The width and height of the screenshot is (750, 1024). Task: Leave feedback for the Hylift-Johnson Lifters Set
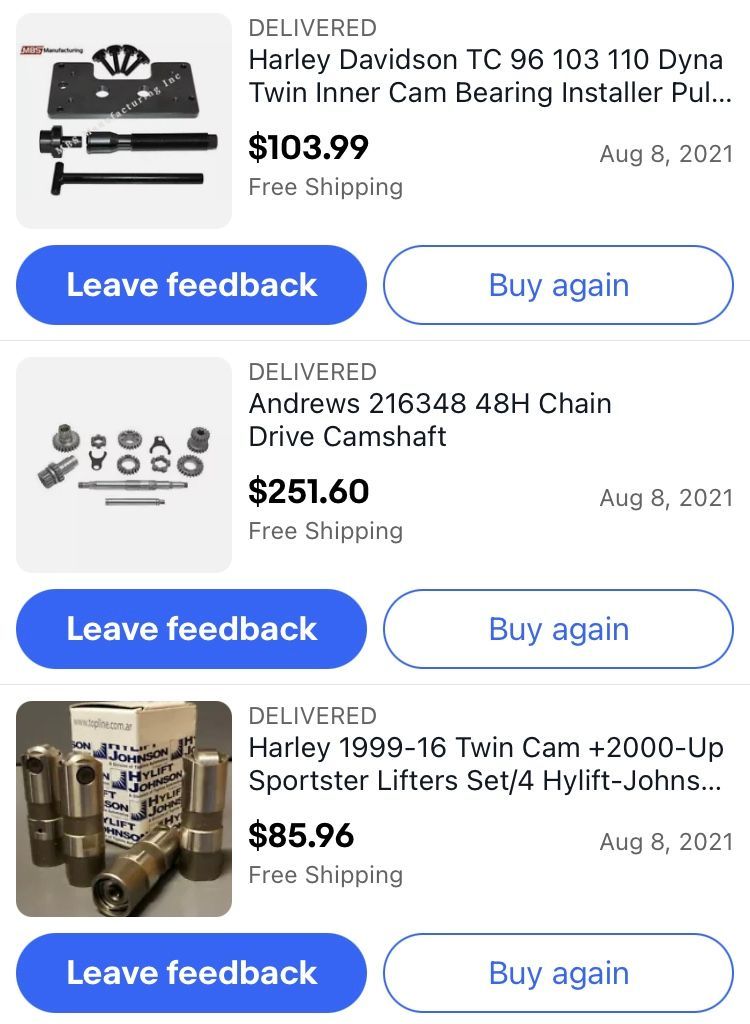(x=191, y=973)
